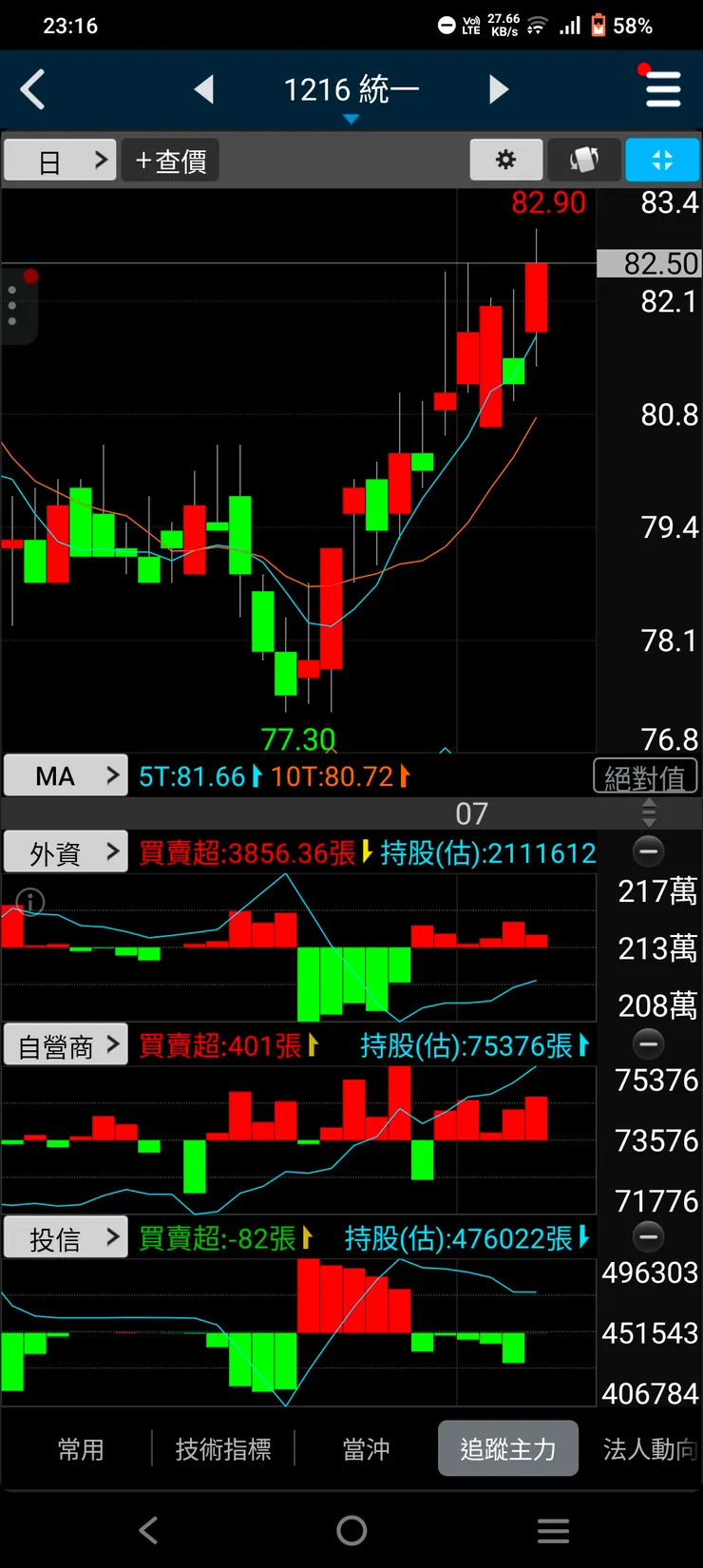Tap the 絕對值 button
The height and width of the screenshot is (1568, 703).
[x=645, y=777]
